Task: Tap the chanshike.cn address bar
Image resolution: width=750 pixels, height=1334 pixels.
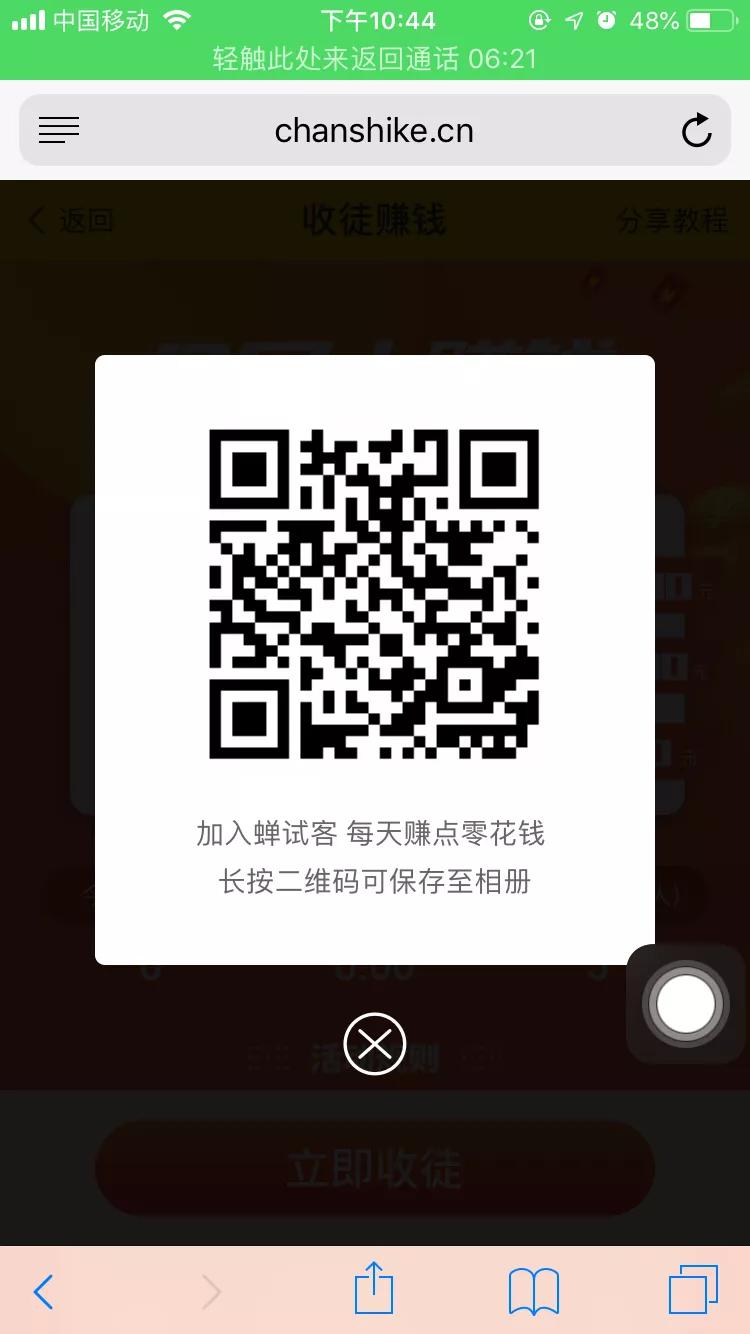Action: coord(374,130)
